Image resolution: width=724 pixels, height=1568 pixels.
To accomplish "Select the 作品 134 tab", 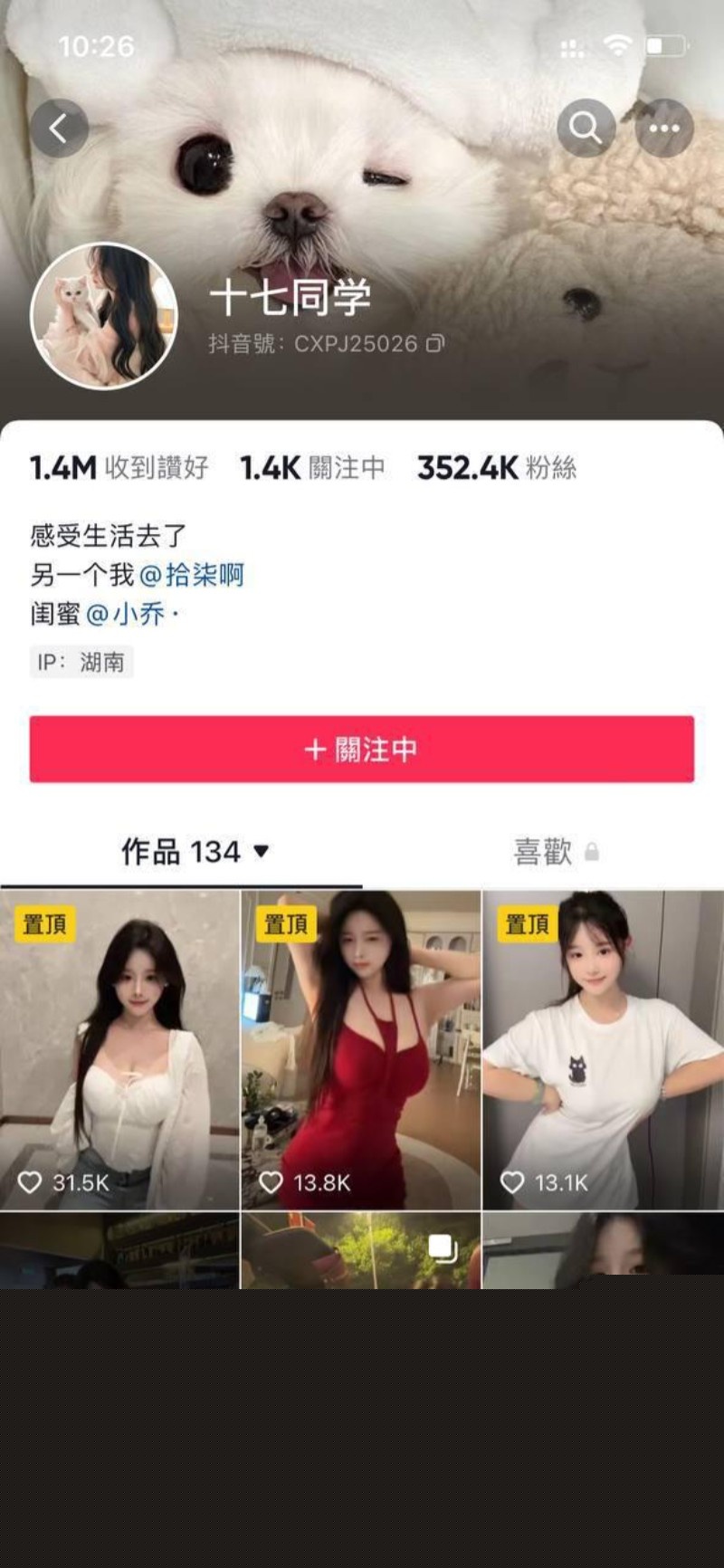I will 179,851.
